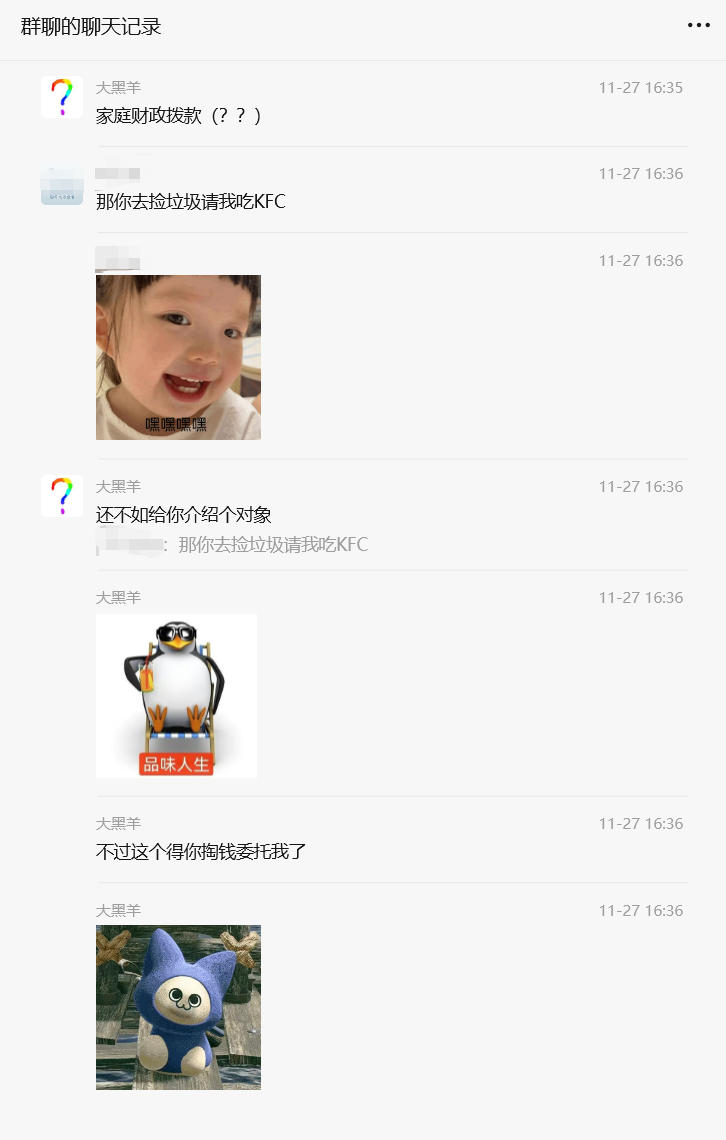The image size is (726, 1140).
Task: Open the blue cat character sticker
Action: tap(178, 1007)
